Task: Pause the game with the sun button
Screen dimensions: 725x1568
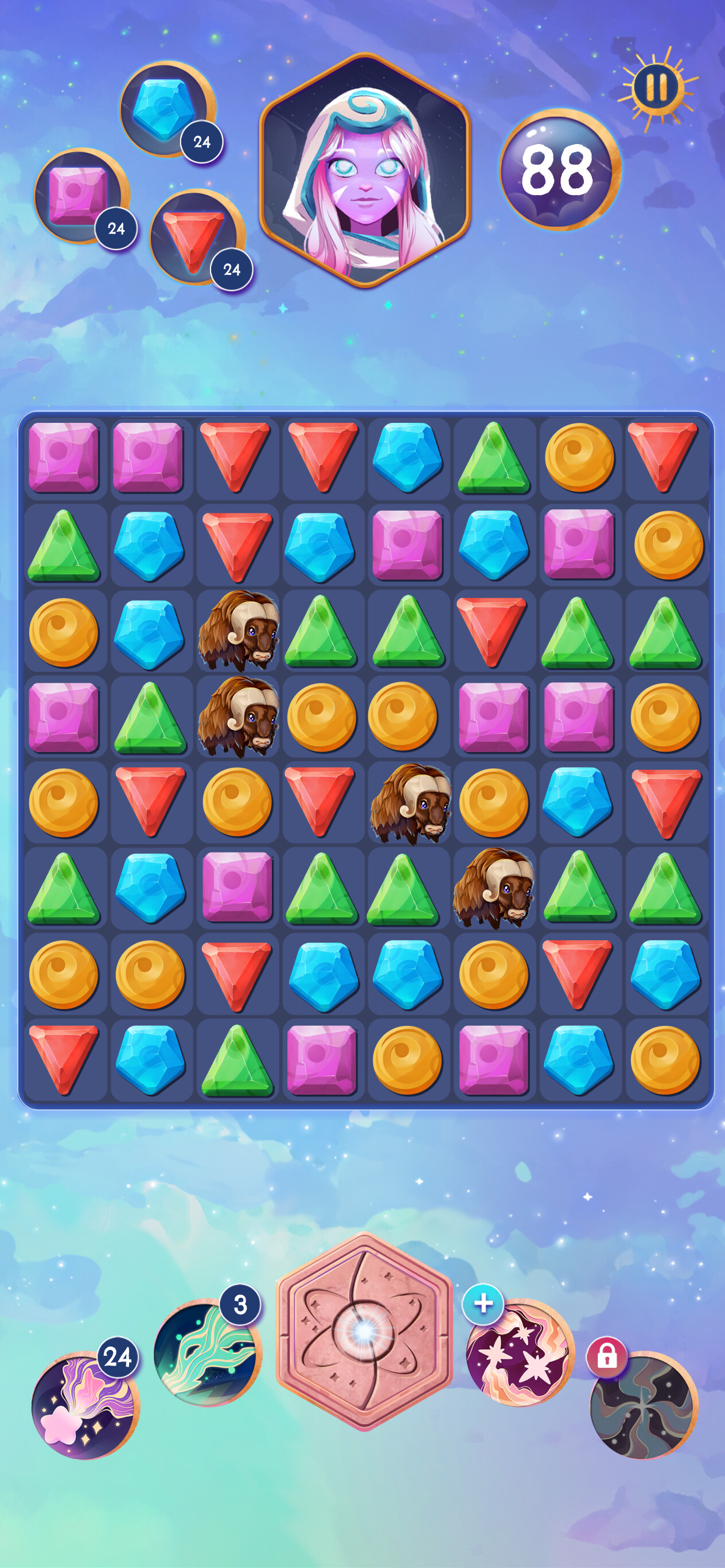Action: (x=656, y=87)
